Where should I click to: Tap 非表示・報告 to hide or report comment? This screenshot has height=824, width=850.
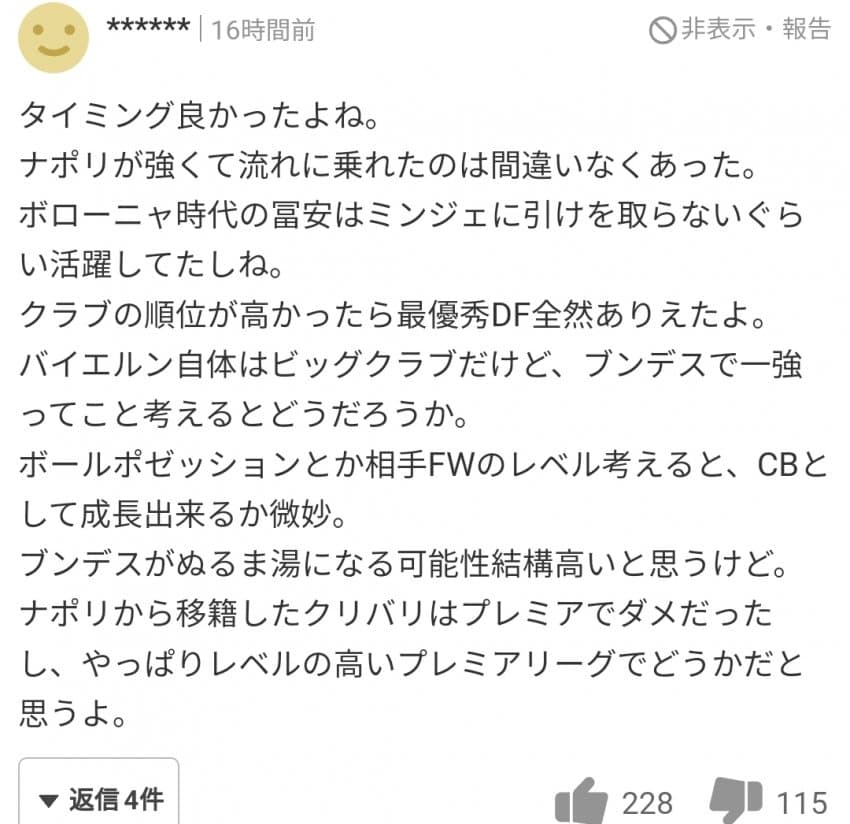741,30
